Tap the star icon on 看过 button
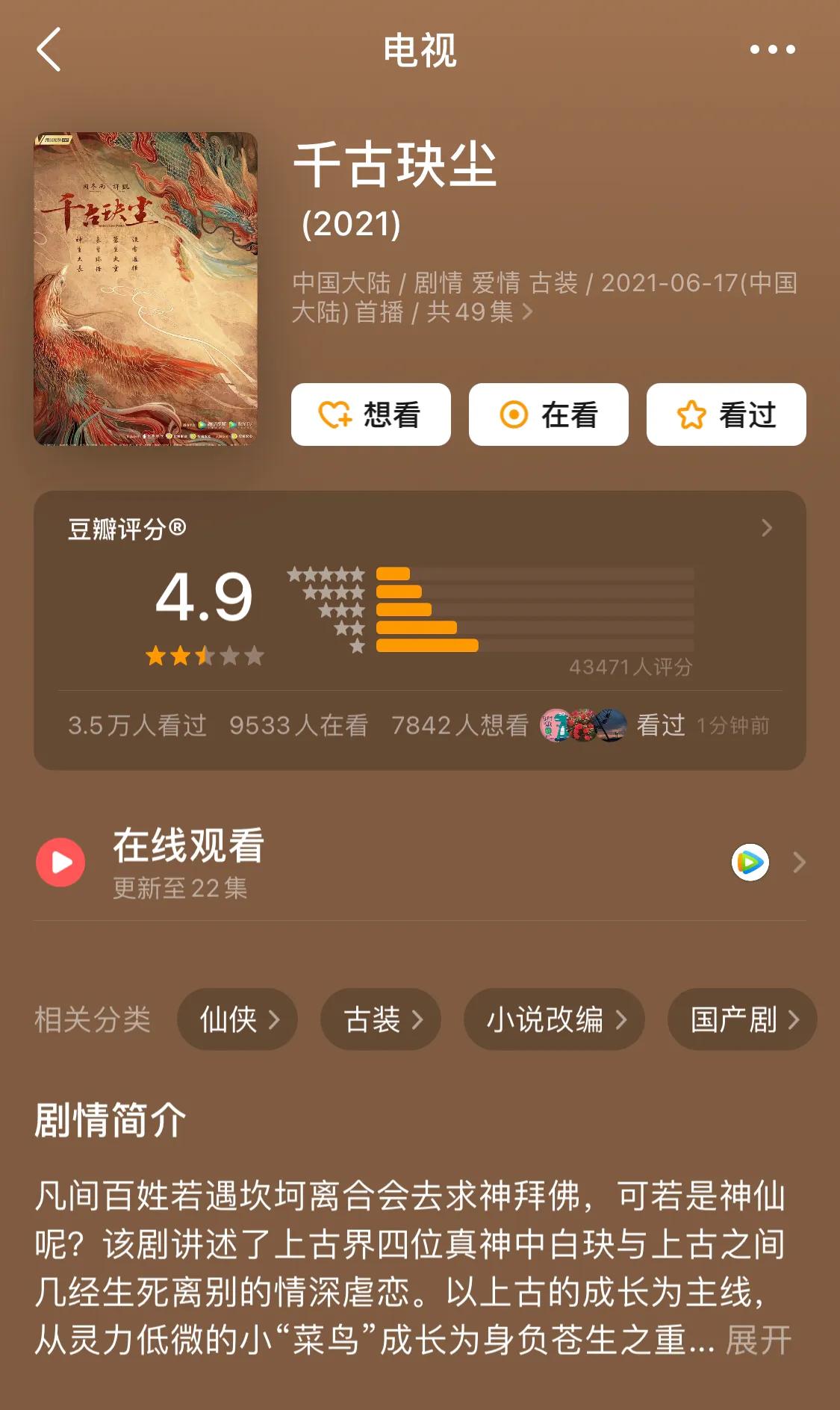Viewport: 840px width, 1410px height. pos(691,414)
